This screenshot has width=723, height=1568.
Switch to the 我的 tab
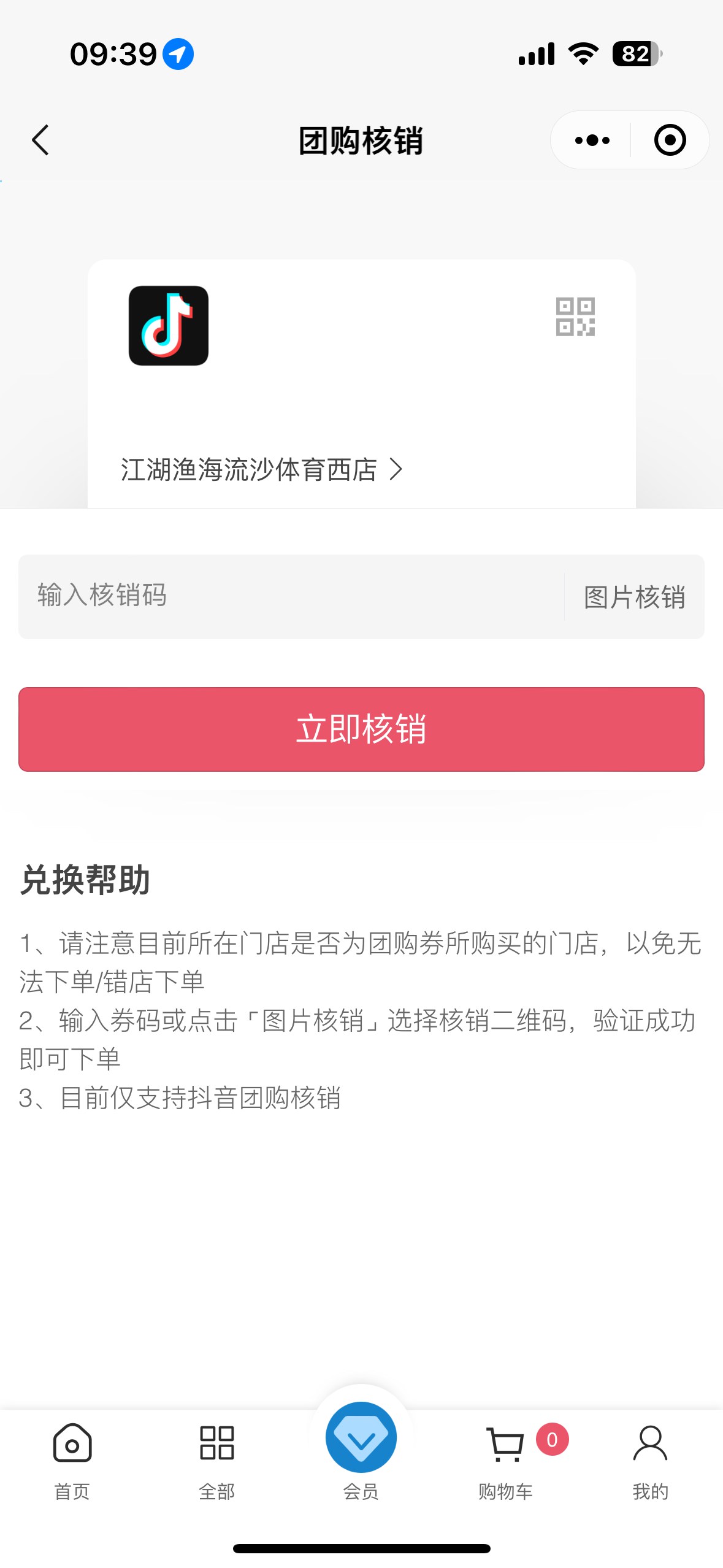coord(650,1461)
